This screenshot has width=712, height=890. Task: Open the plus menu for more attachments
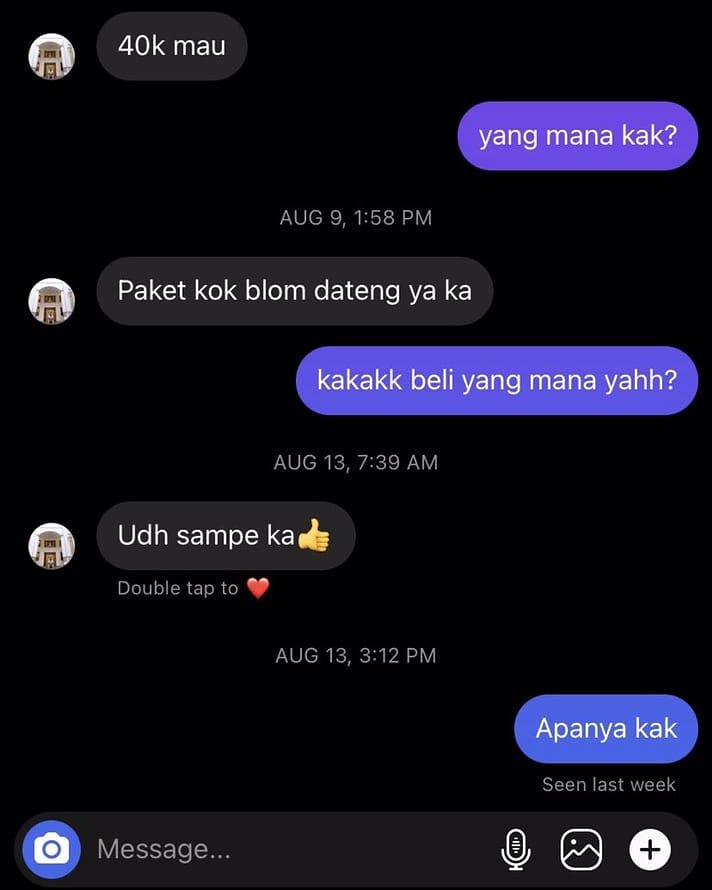point(649,850)
